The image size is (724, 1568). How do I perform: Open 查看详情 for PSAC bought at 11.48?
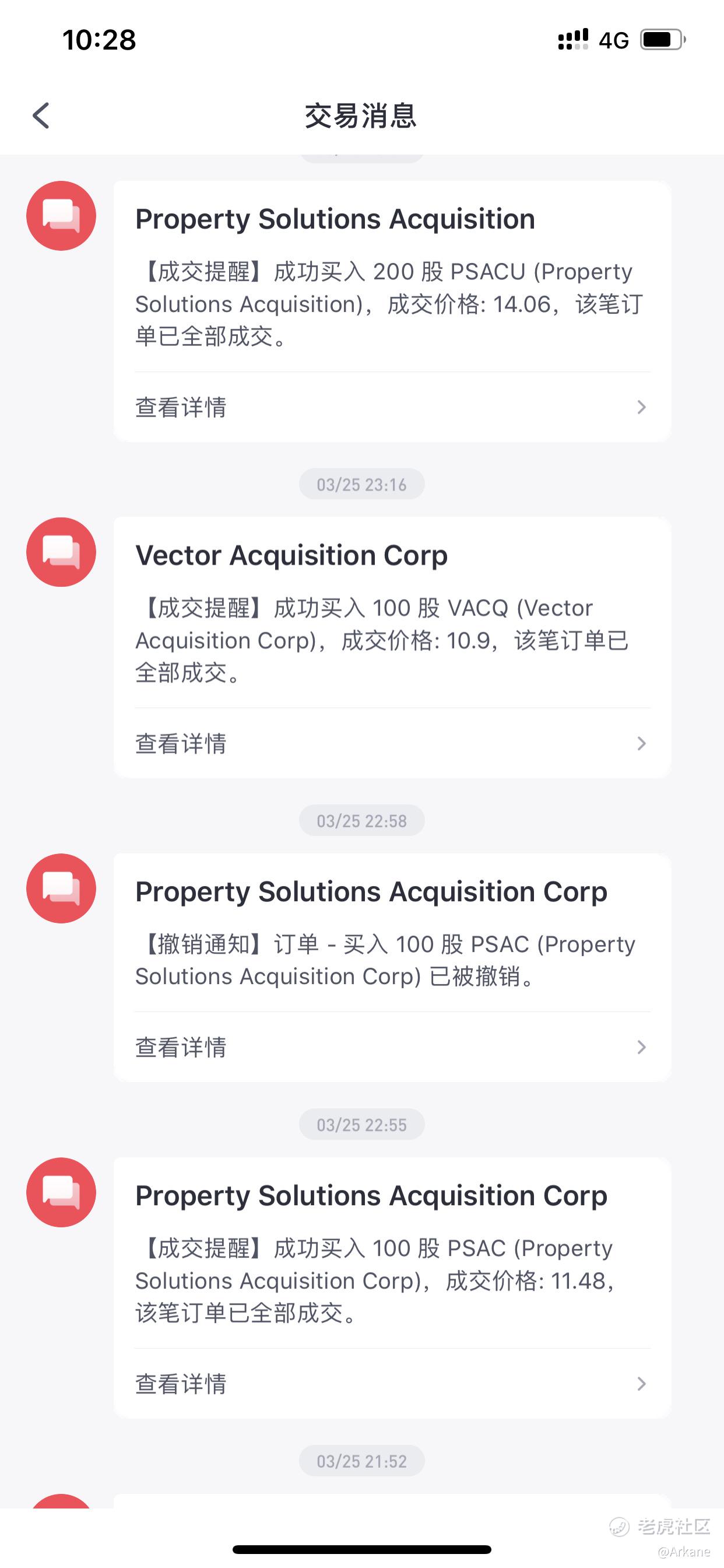392,1384
